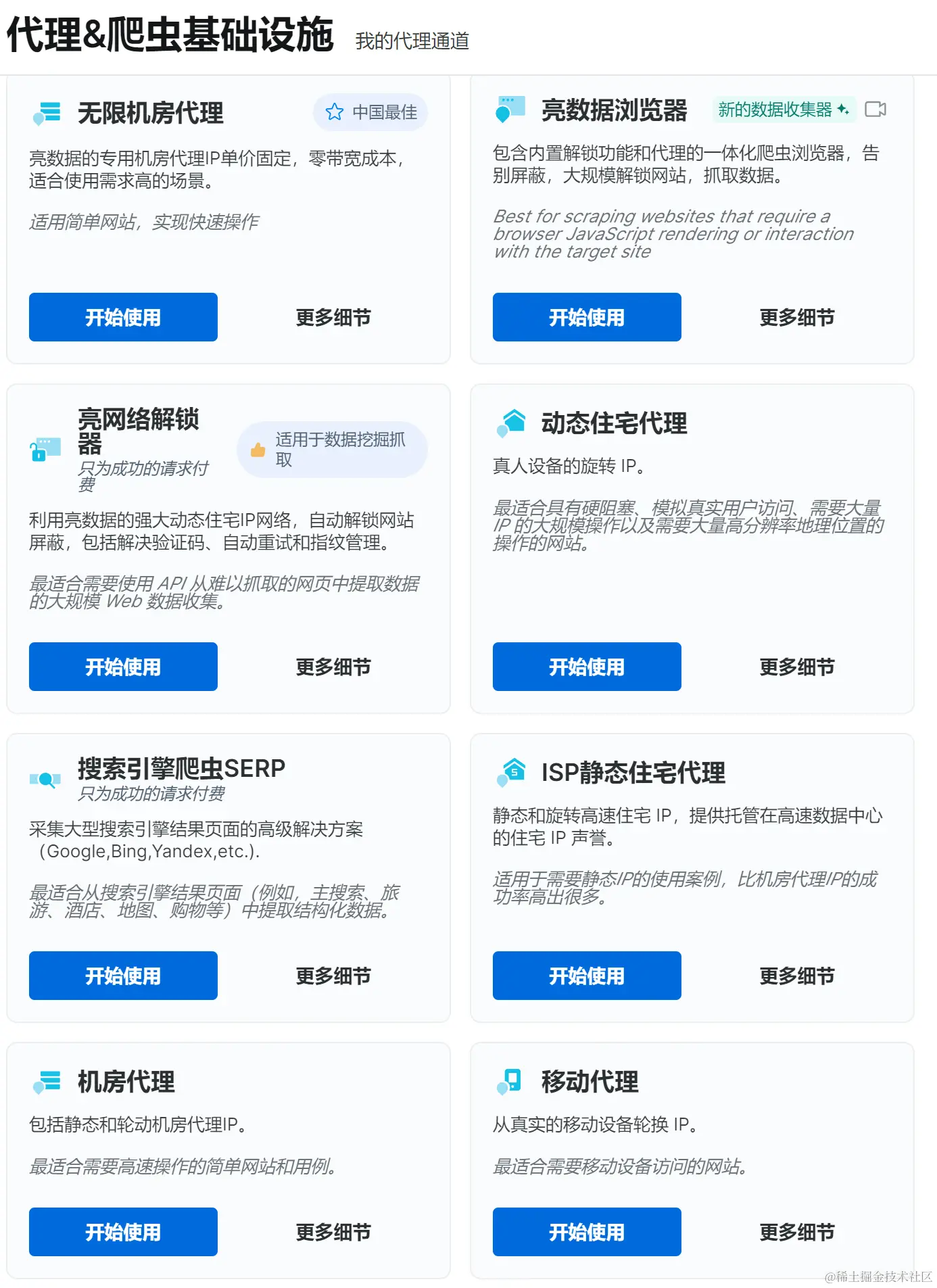Start using 亮数据浏览器
This screenshot has width=937, height=1288.
click(x=586, y=317)
